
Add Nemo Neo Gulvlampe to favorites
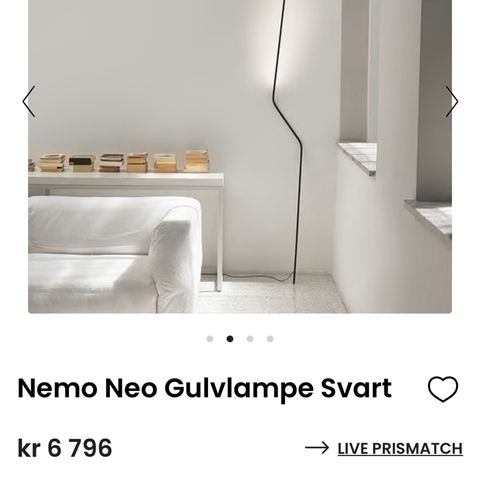click(x=443, y=389)
